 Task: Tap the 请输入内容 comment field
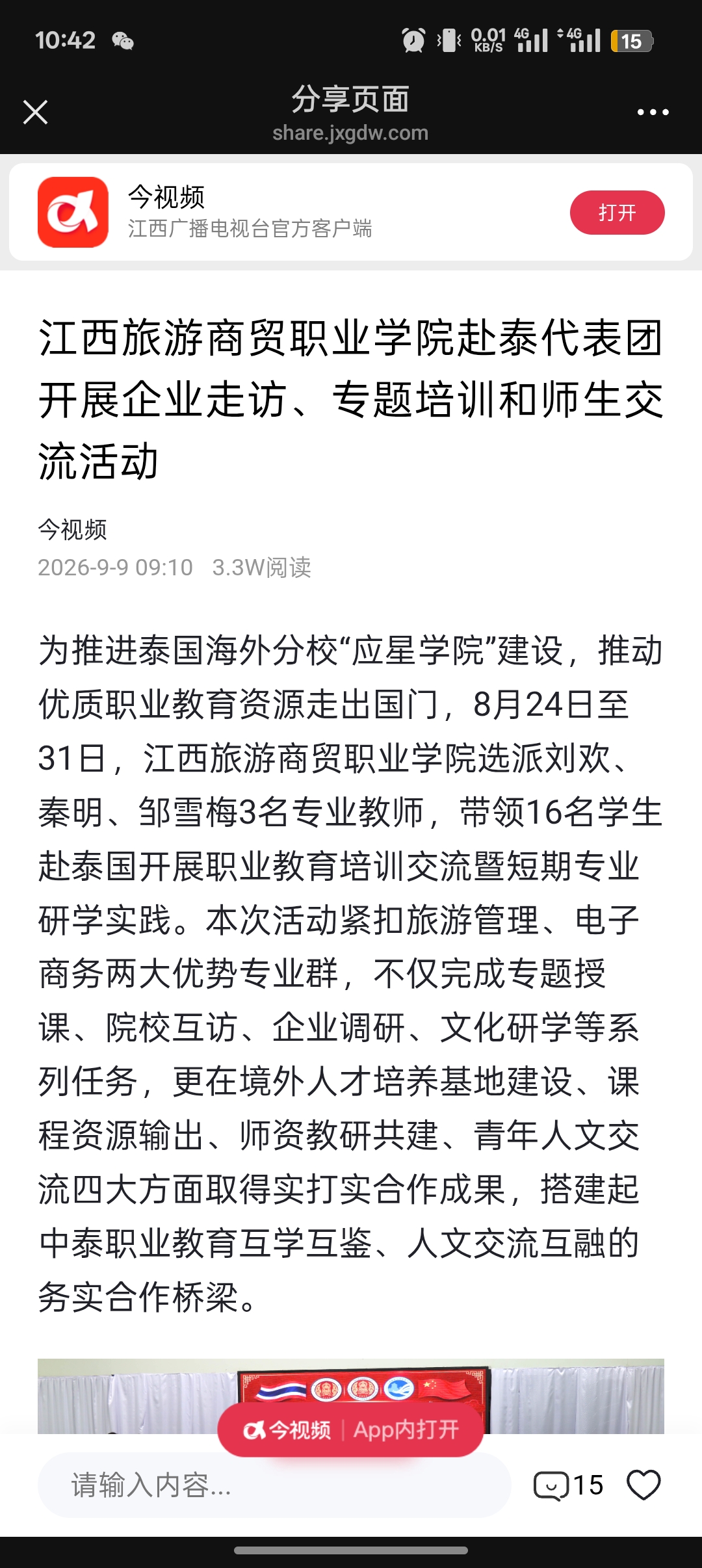tap(274, 1485)
